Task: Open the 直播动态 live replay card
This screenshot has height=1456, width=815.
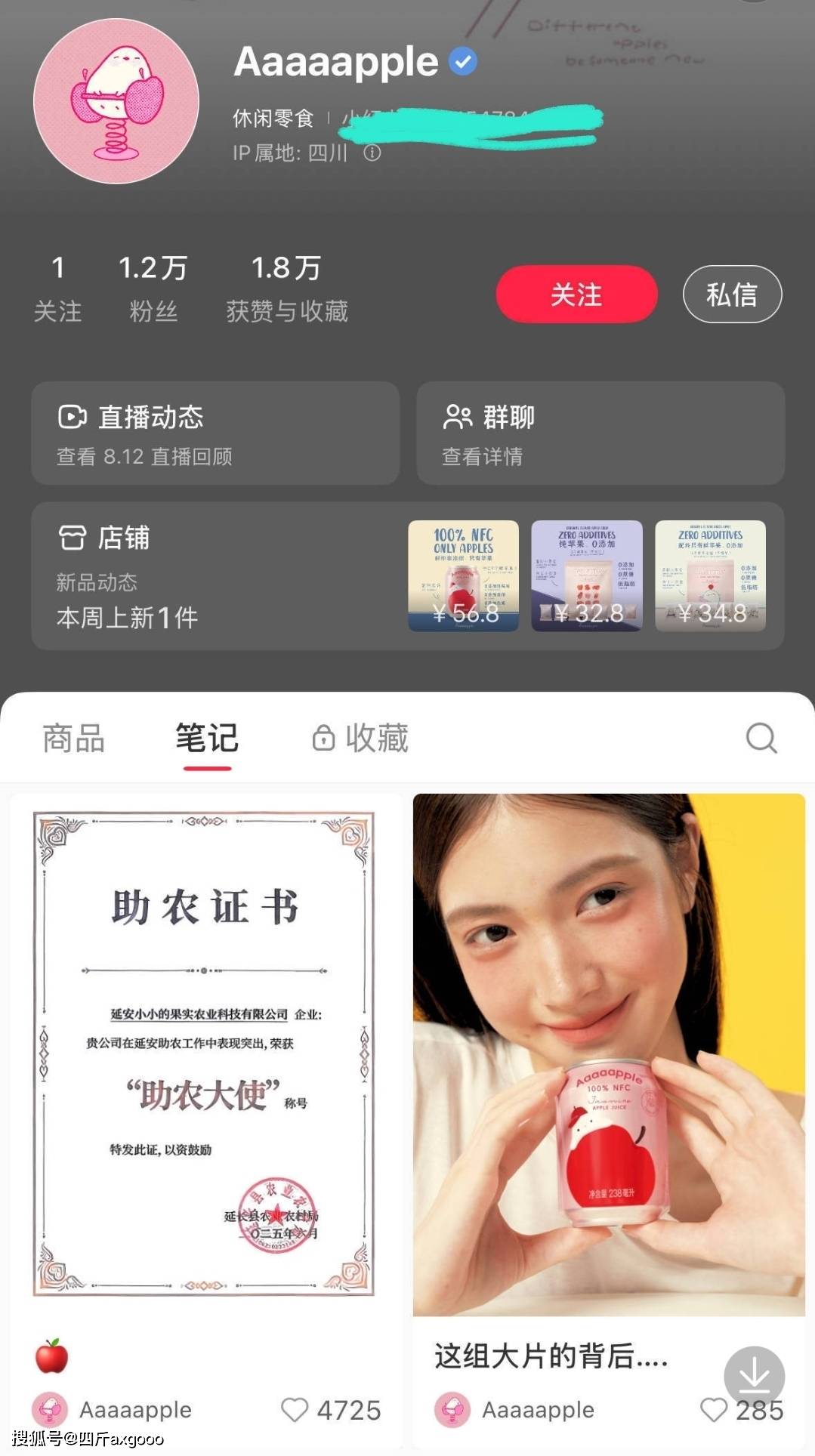Action: click(215, 433)
